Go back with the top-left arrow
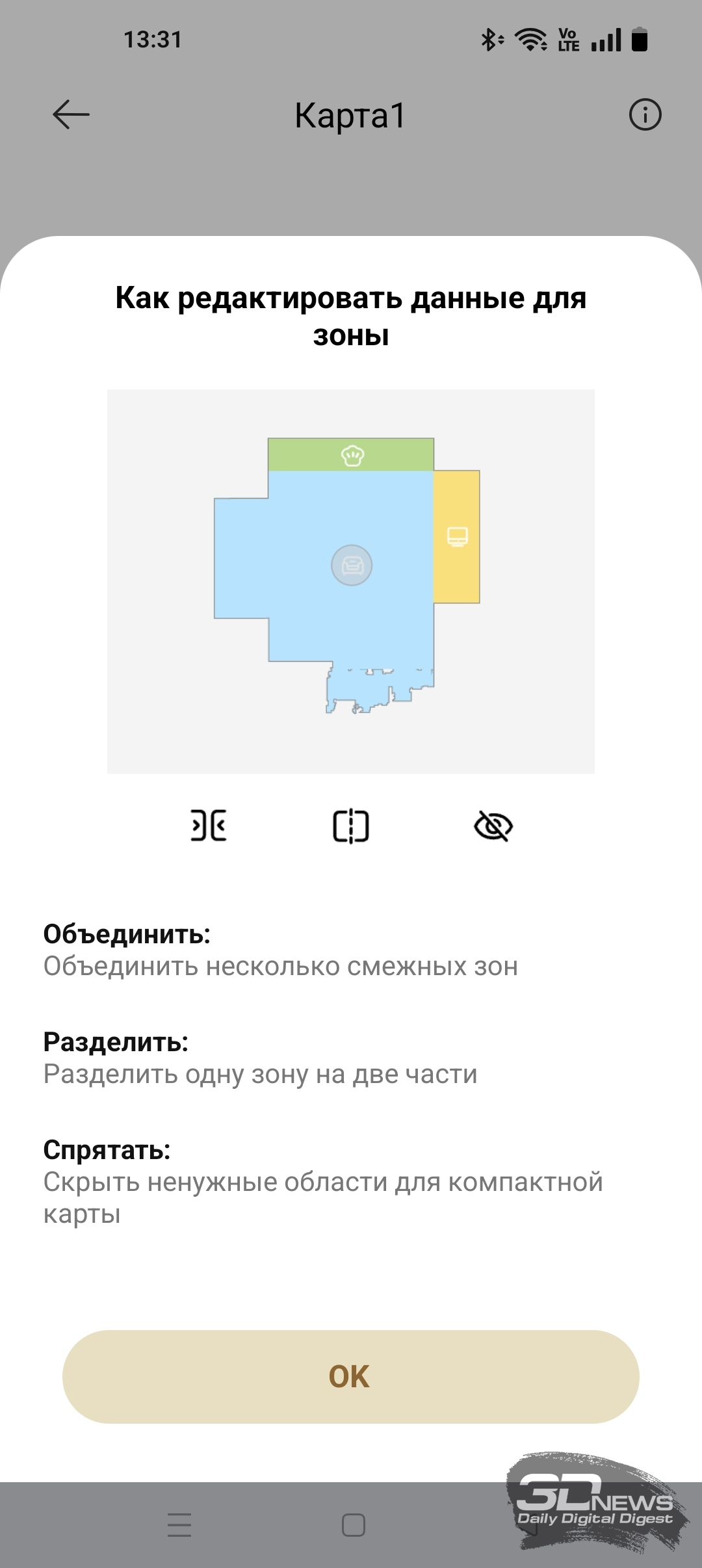 [x=71, y=115]
